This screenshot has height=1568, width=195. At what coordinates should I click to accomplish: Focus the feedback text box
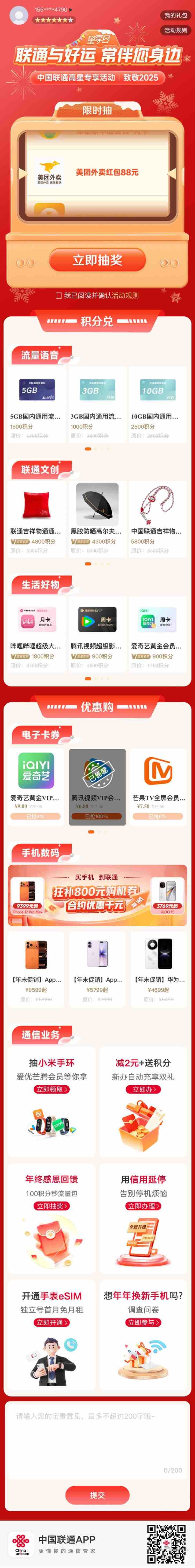point(97,1443)
